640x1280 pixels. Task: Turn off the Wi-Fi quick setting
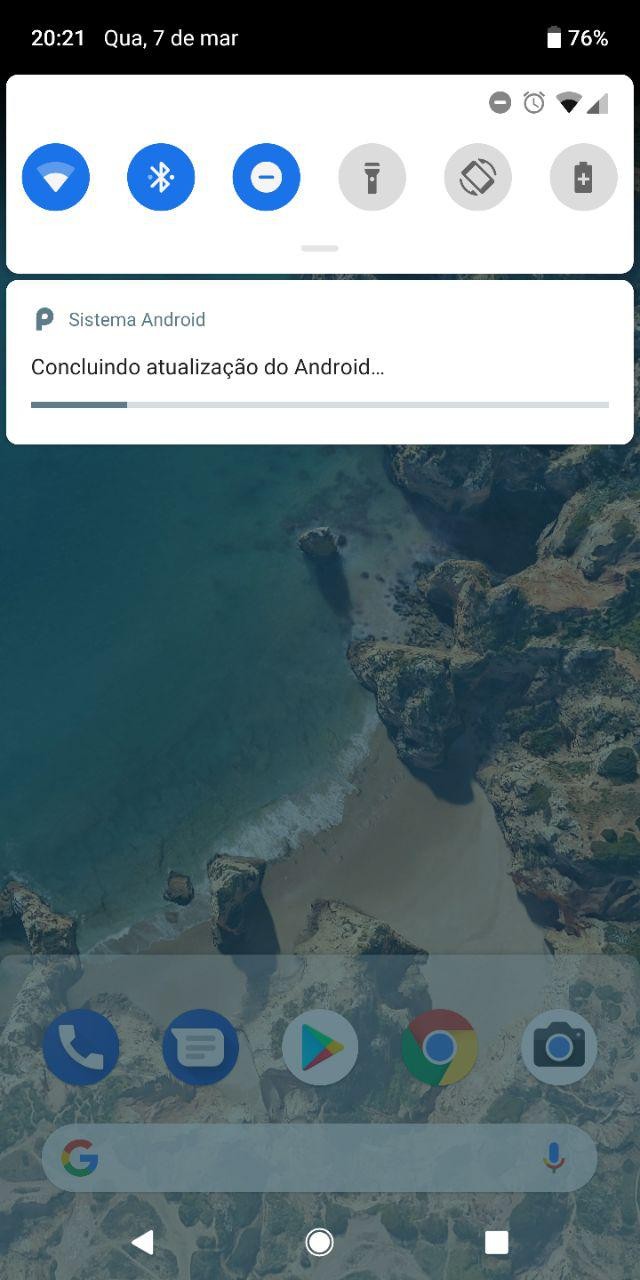point(56,177)
